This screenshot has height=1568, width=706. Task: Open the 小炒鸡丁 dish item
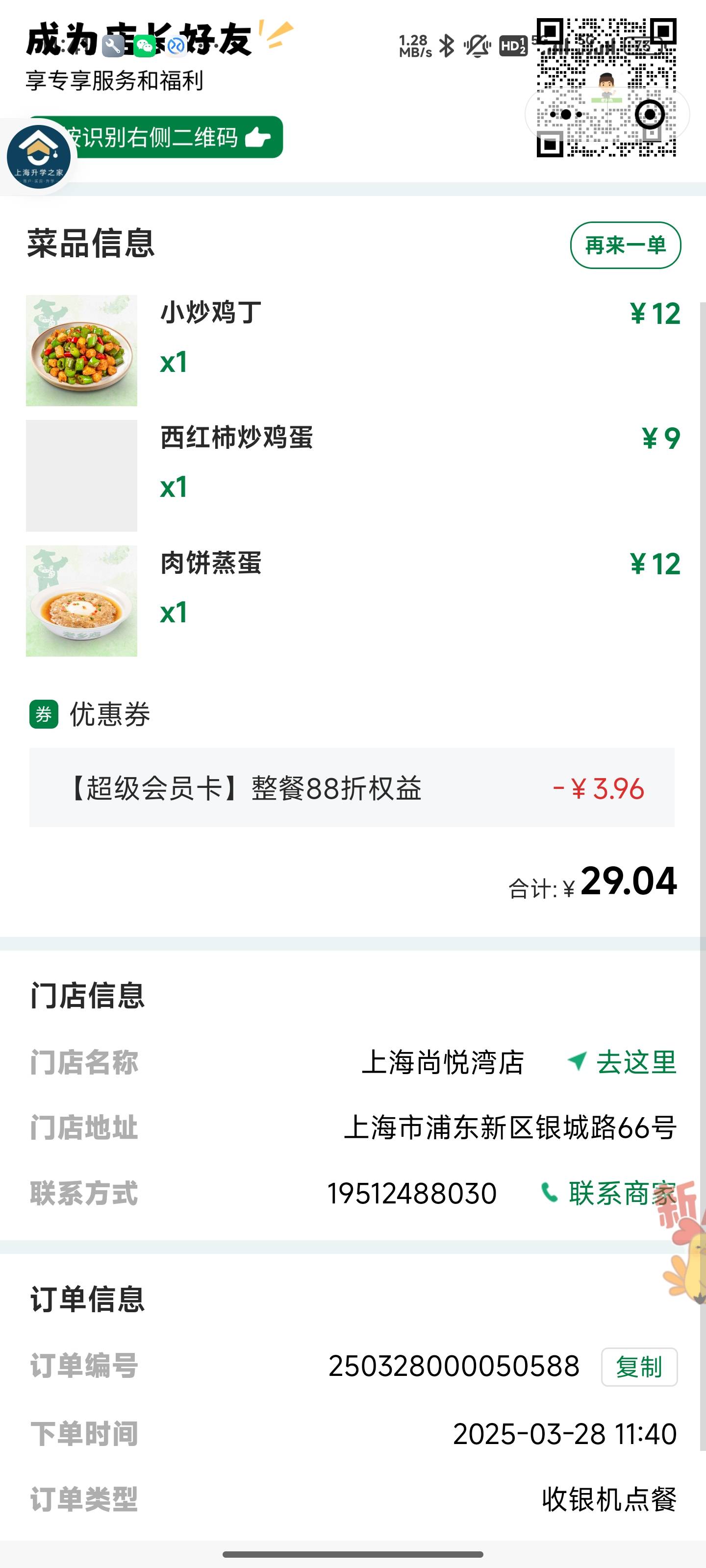coord(353,351)
